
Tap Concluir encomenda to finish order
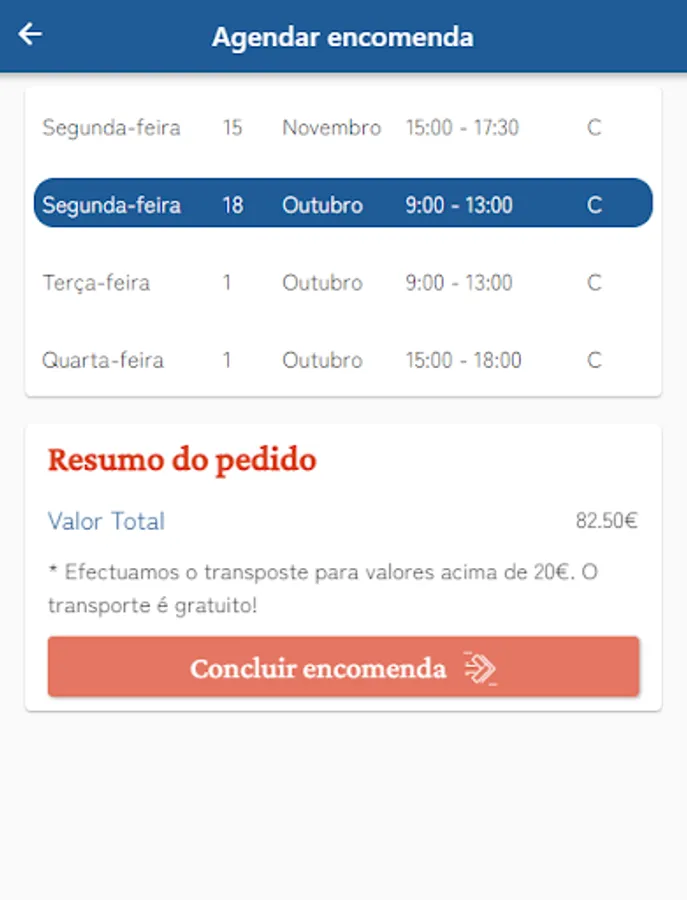(x=343, y=667)
